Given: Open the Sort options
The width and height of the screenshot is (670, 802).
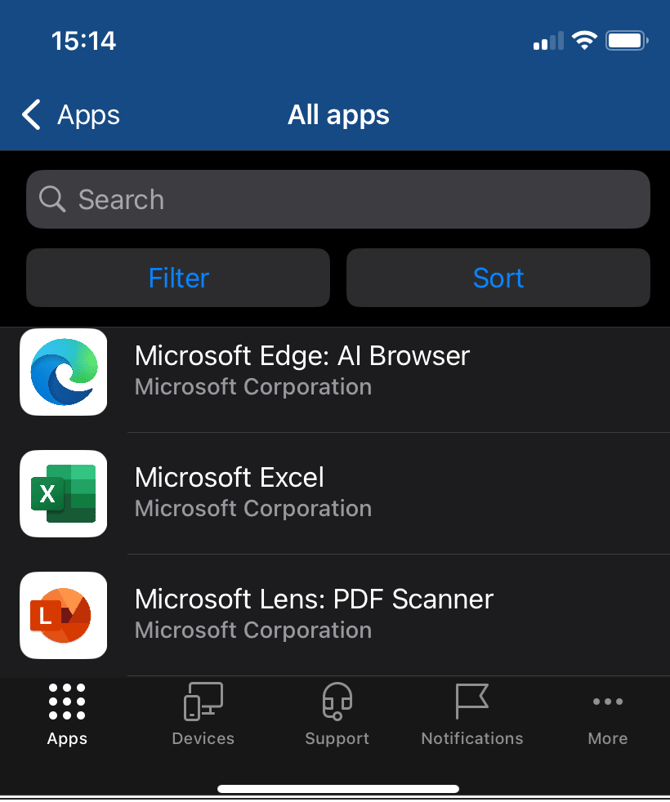Looking at the screenshot, I should 498,278.
